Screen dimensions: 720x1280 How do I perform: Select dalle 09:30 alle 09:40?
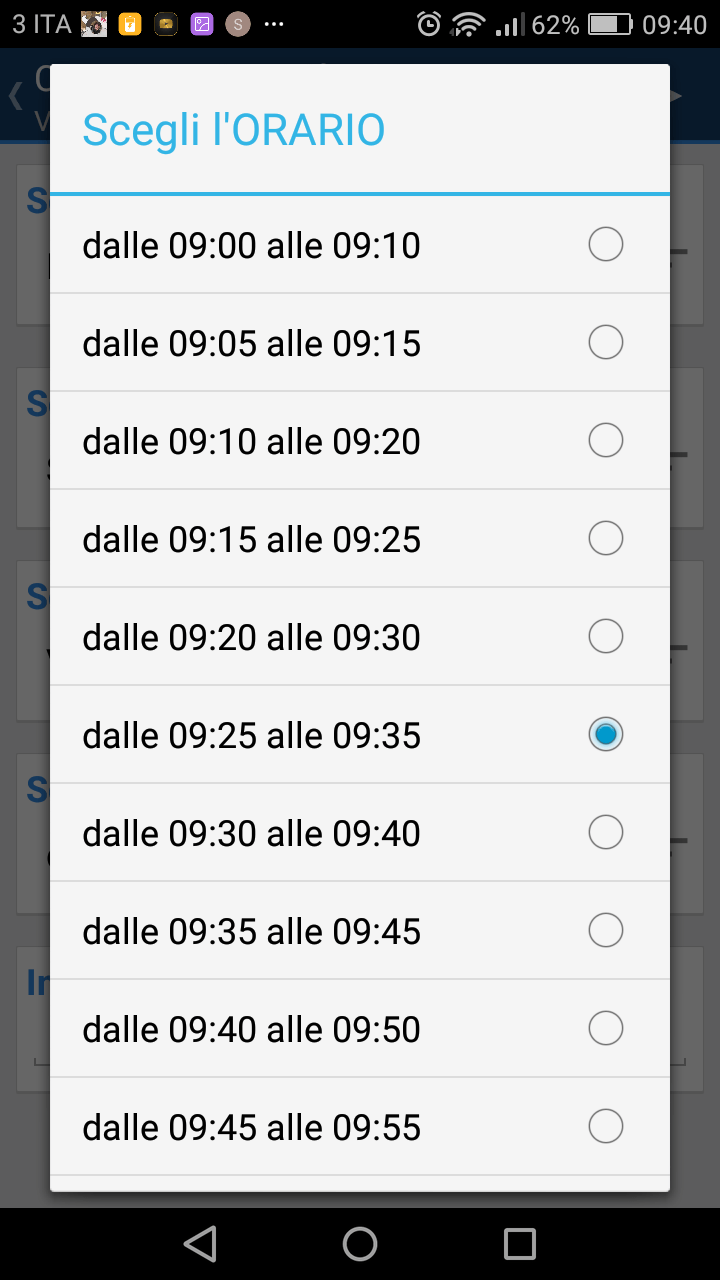coord(360,833)
